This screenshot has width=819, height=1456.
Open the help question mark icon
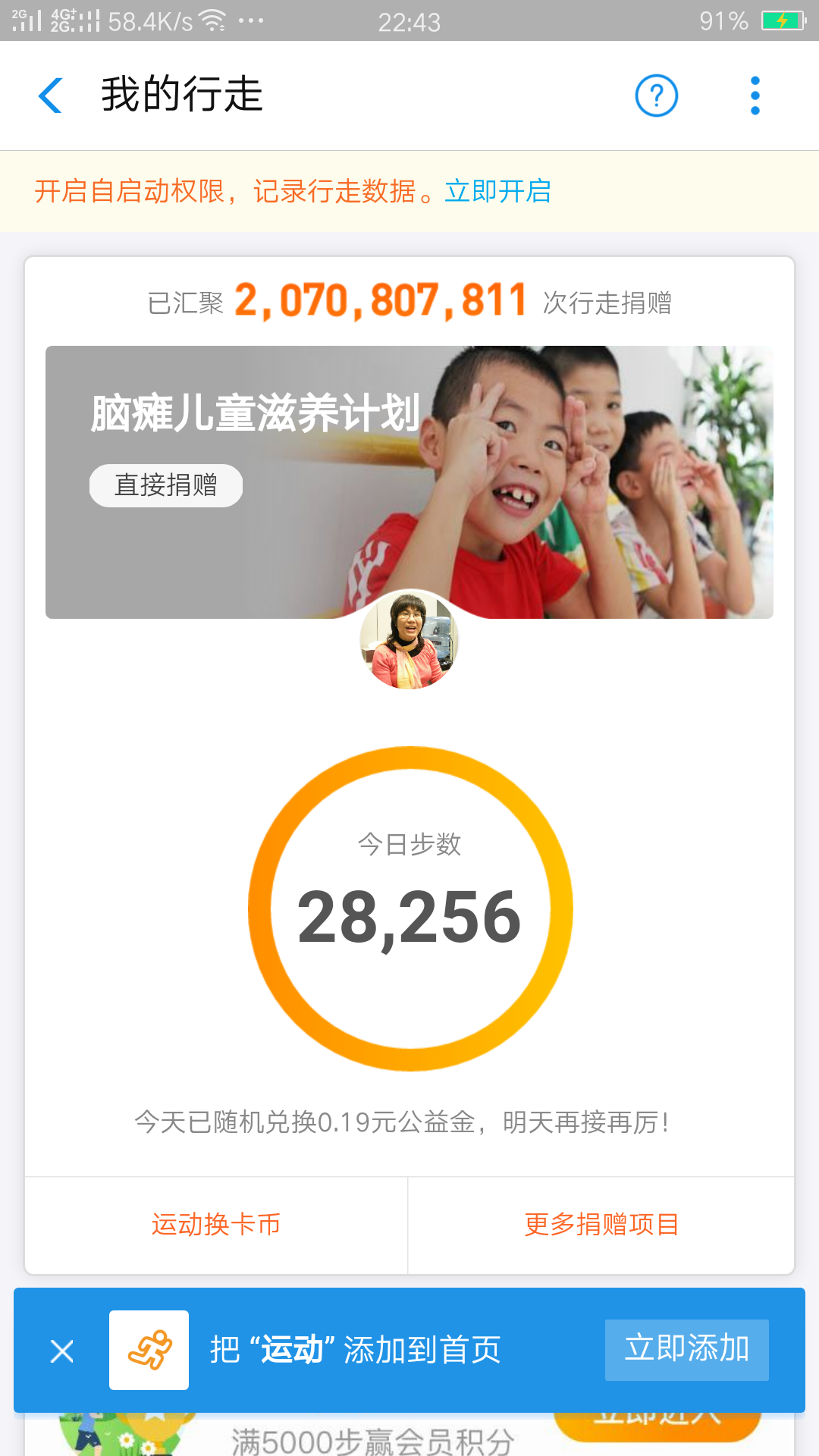point(656,96)
